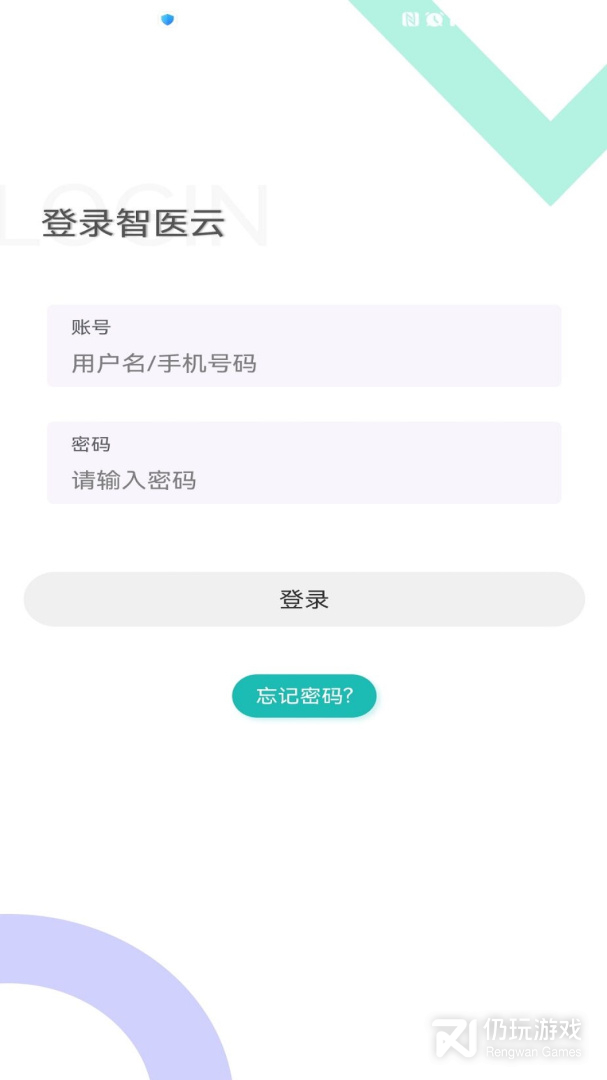Image resolution: width=607 pixels, height=1080 pixels.
Task: Open 忘记密码? to reset password
Action: [304, 696]
